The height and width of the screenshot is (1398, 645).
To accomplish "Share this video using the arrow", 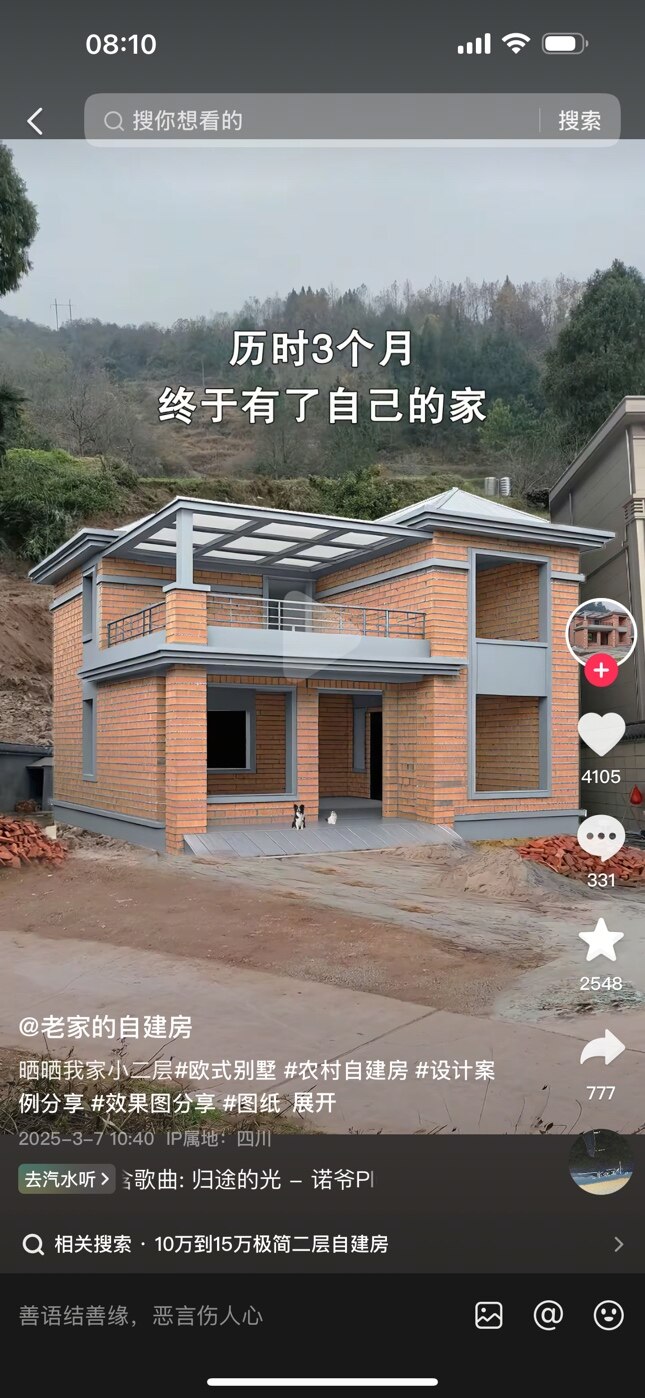I will (x=601, y=1049).
